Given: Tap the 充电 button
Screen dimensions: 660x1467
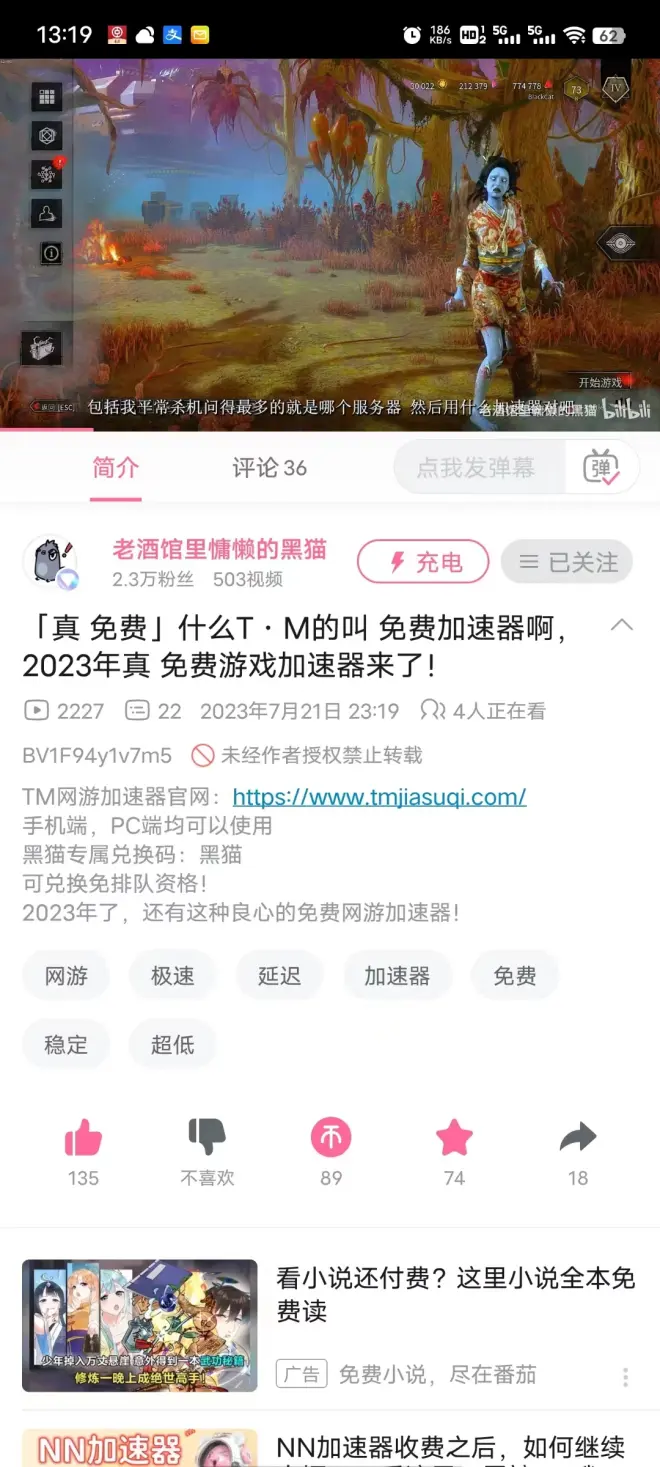Looking at the screenshot, I should click(423, 562).
